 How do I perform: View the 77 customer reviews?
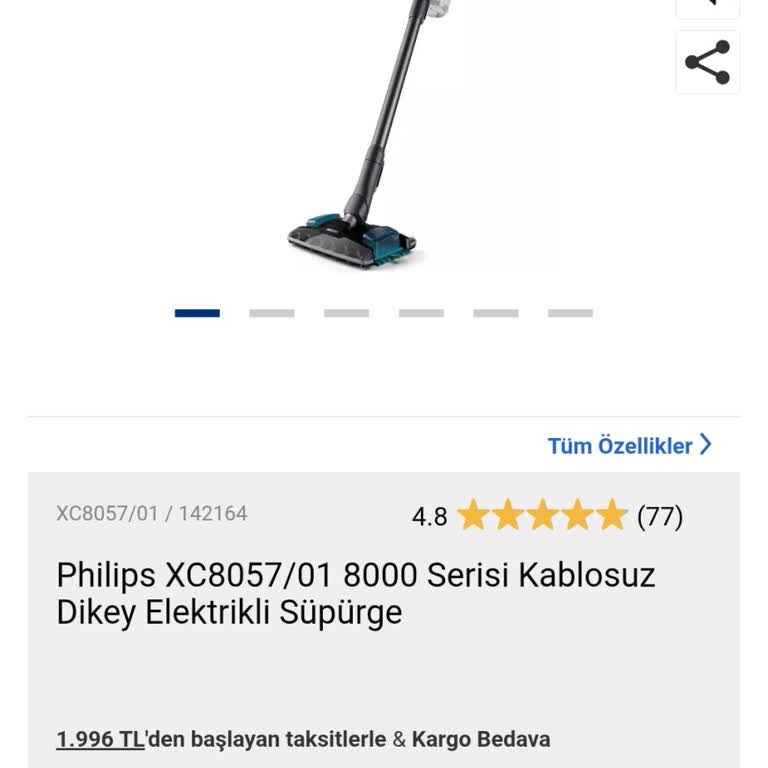coord(659,517)
